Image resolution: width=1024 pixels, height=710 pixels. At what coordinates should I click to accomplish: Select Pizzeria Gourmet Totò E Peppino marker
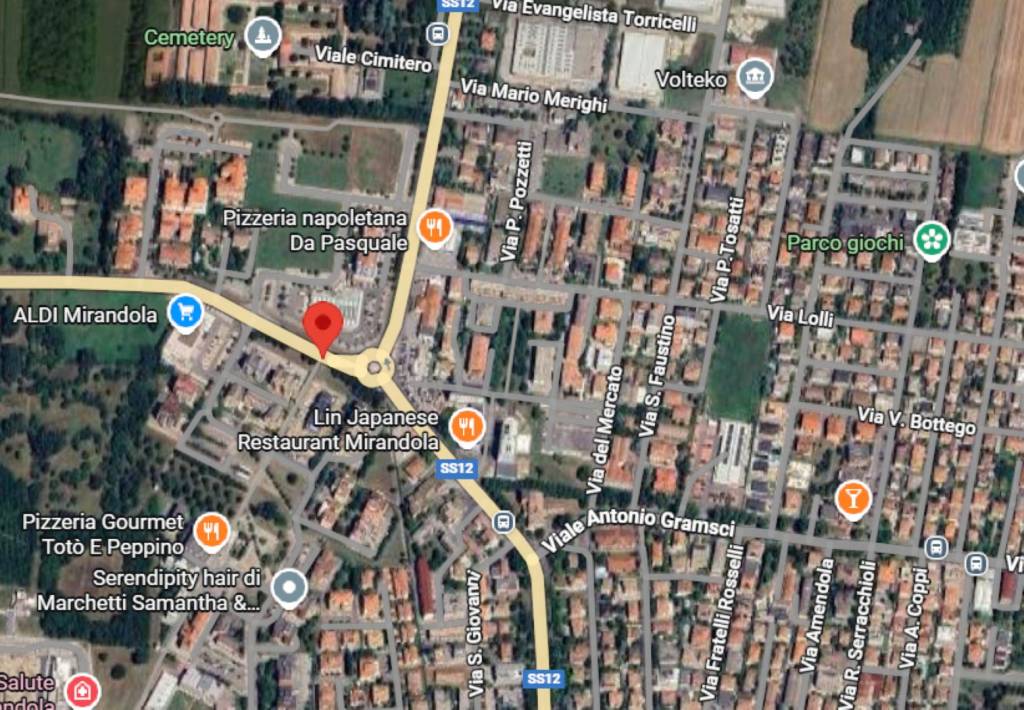210,531
